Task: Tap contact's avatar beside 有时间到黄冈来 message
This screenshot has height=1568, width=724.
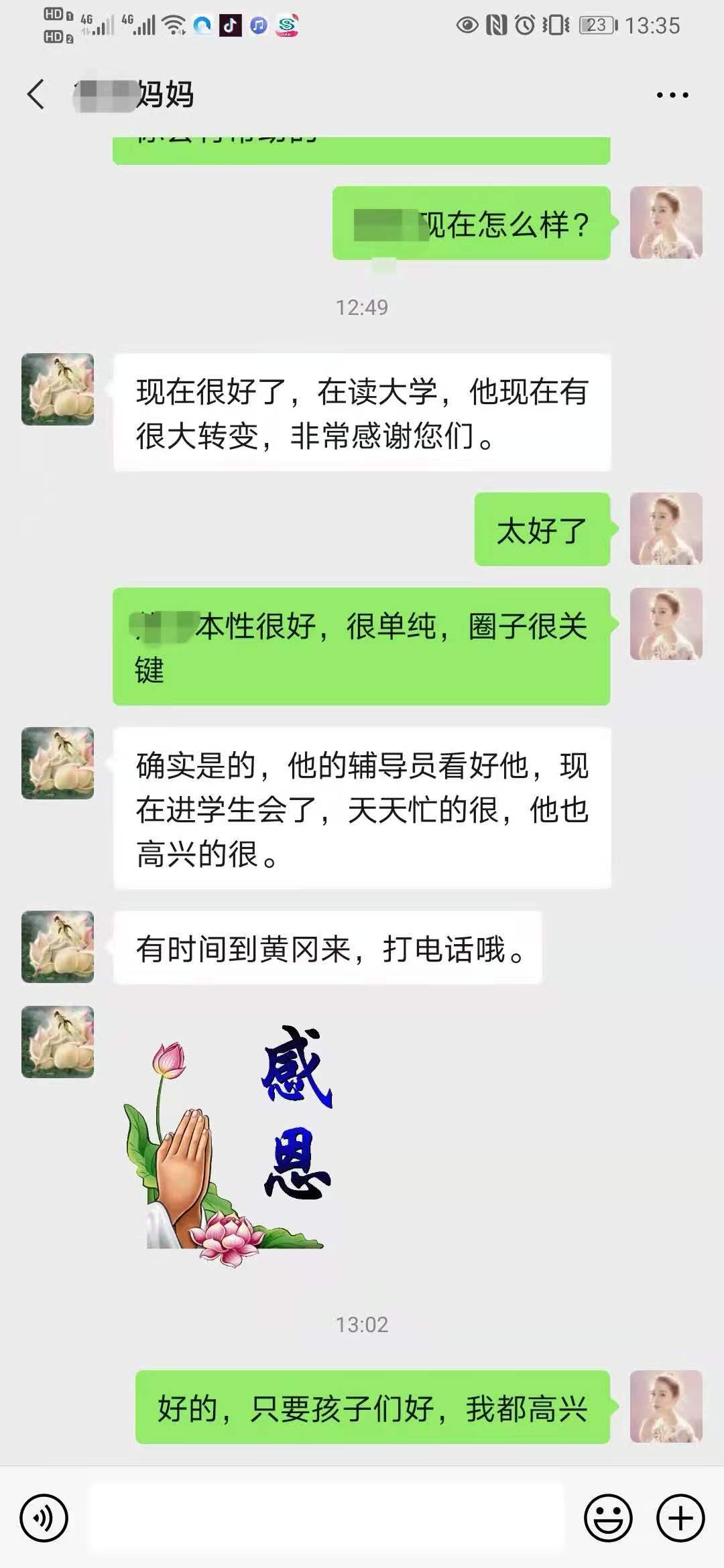Action: (x=58, y=946)
